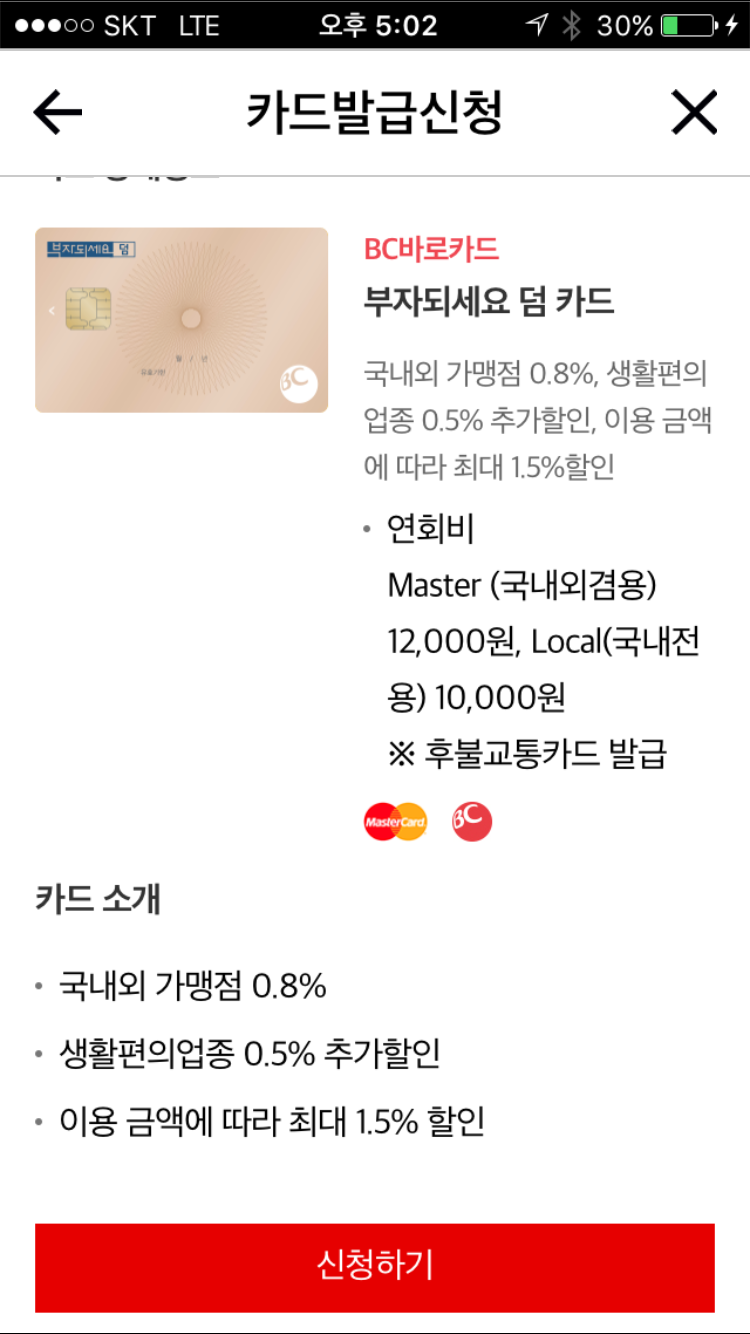Select the MasterCard brand icon
Screen dimensions: 750x1334
pyautogui.click(x=394, y=820)
